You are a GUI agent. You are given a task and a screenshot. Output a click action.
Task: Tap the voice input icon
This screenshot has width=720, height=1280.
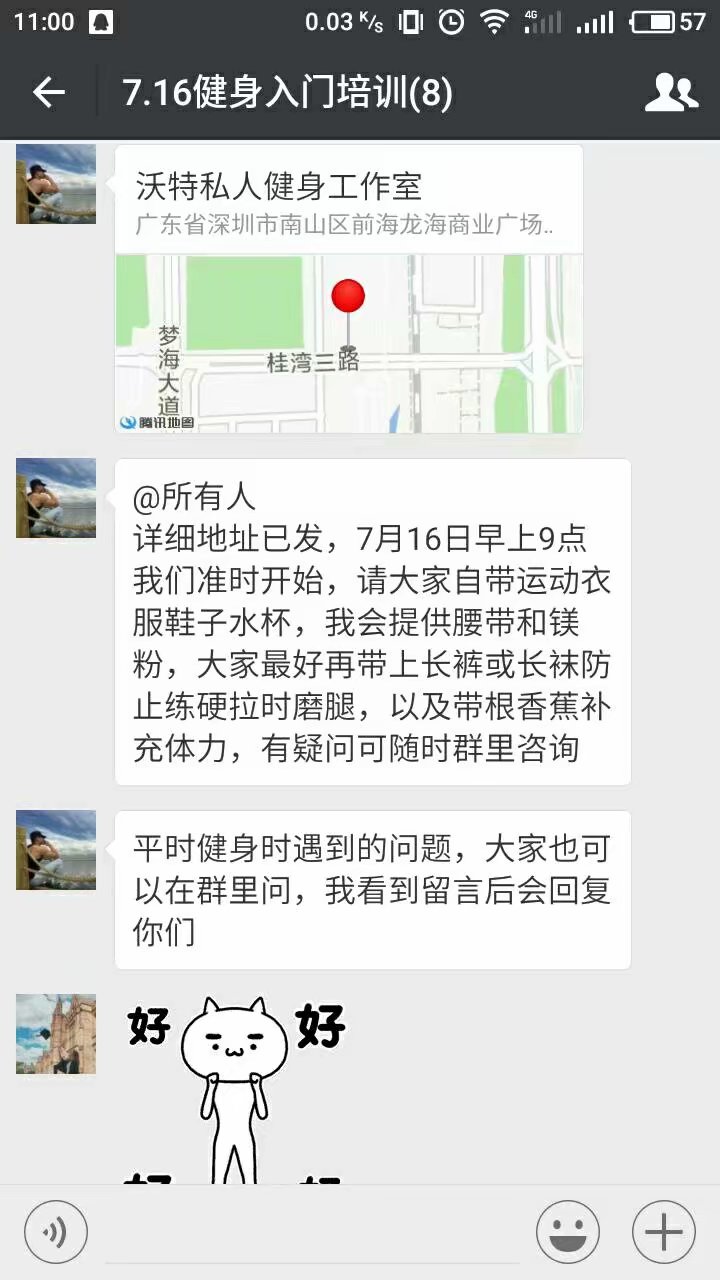click(x=55, y=1231)
